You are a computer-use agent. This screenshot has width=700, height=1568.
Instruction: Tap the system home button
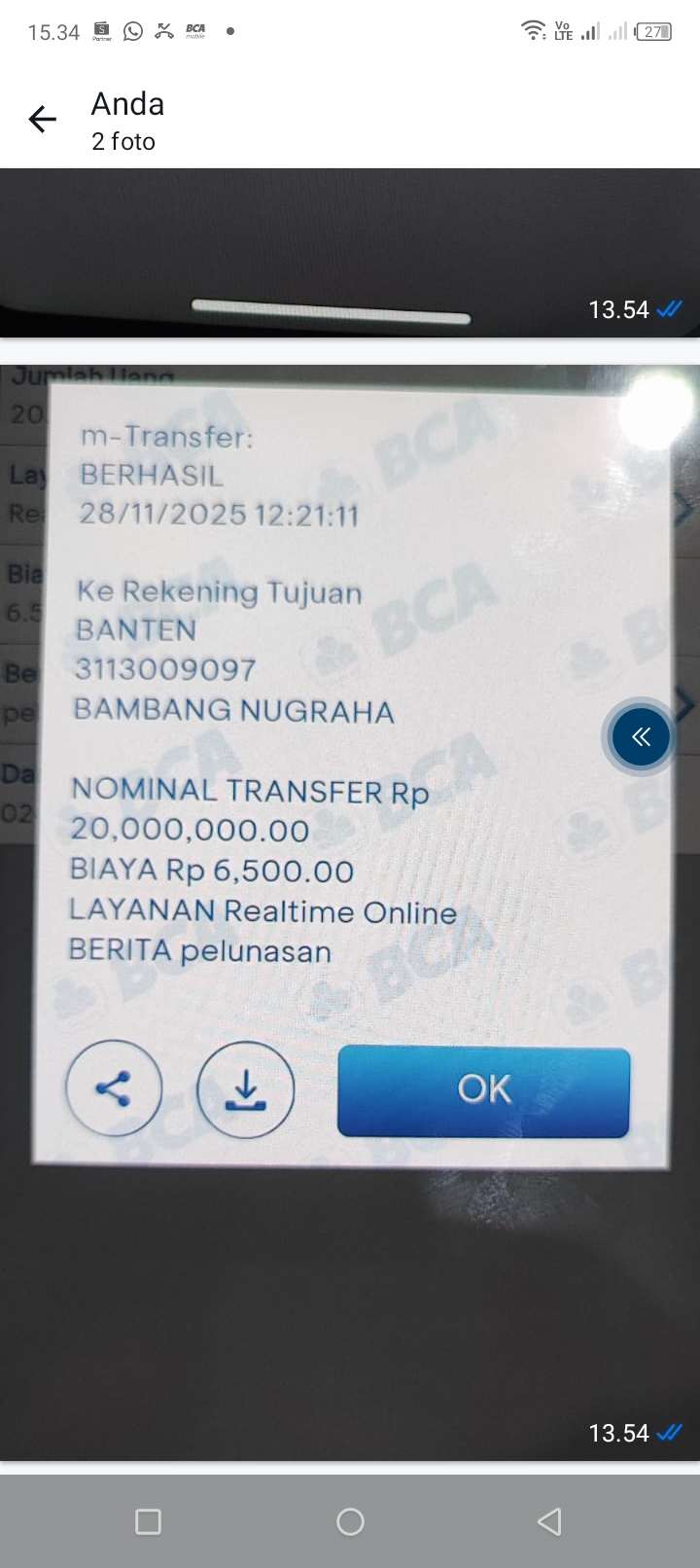tap(350, 1521)
